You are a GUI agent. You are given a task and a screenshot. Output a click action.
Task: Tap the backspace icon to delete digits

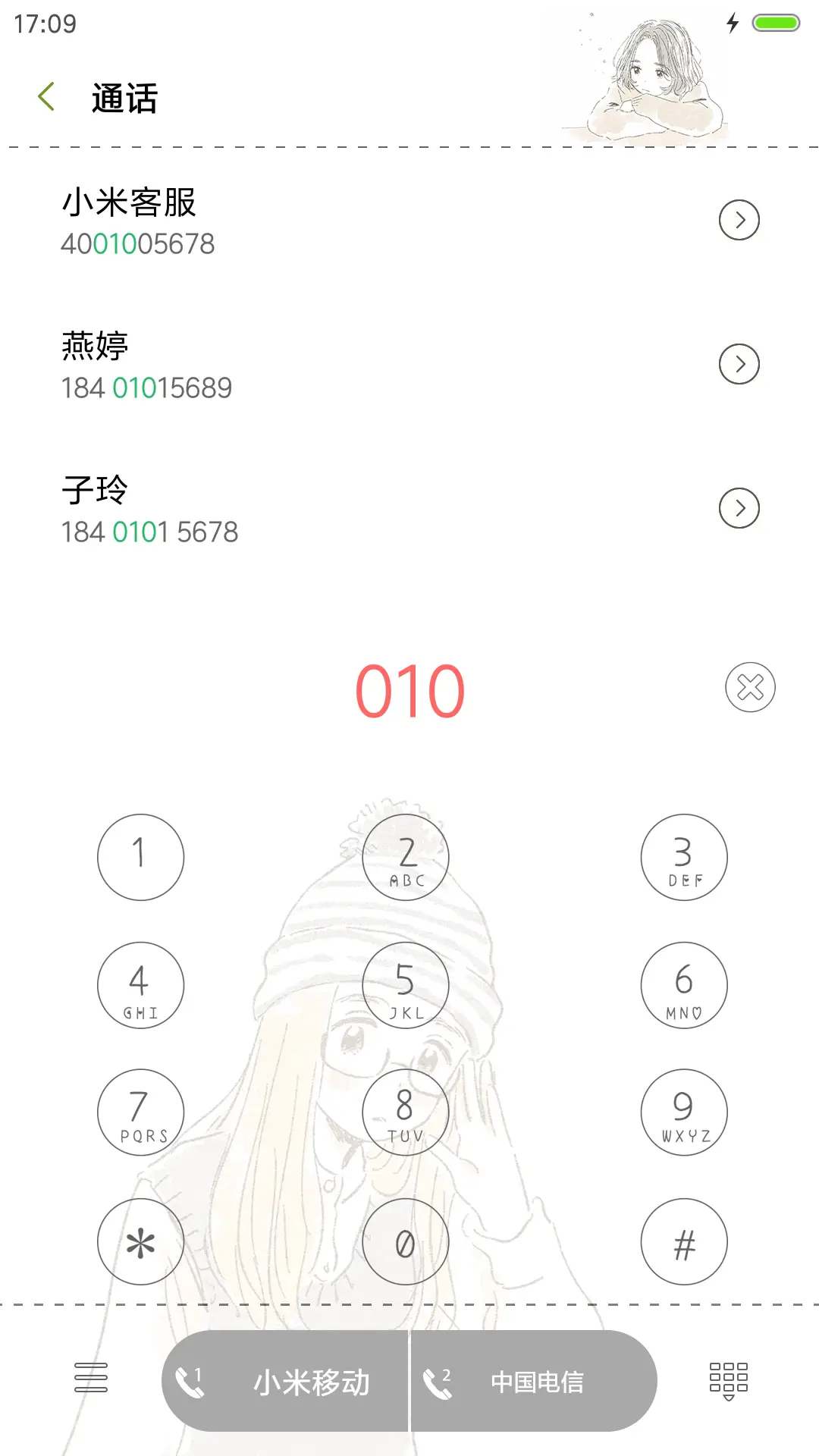click(749, 688)
